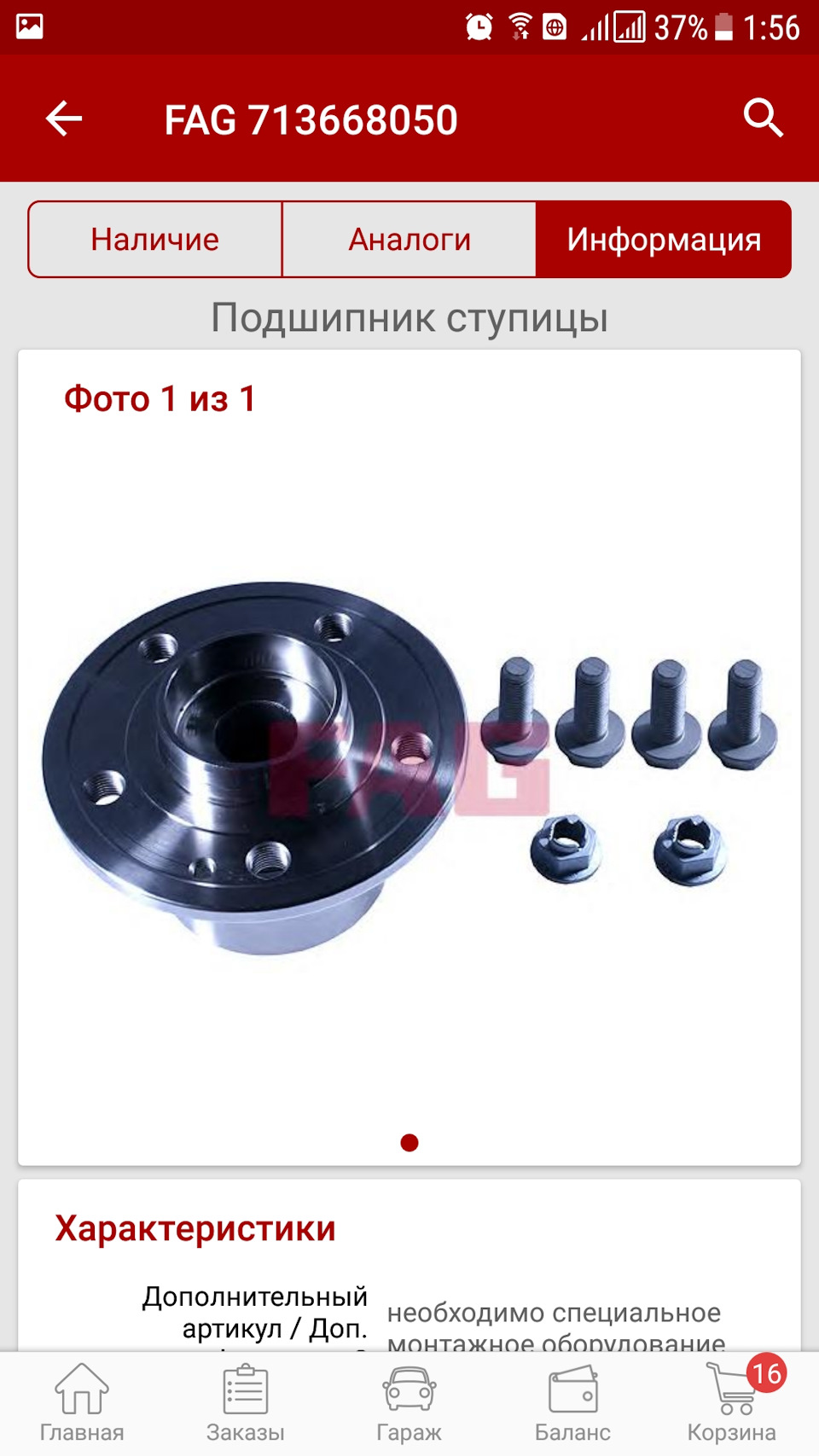This screenshot has width=819, height=1456.
Task: Open the Гараж tab
Action: tap(409, 1403)
